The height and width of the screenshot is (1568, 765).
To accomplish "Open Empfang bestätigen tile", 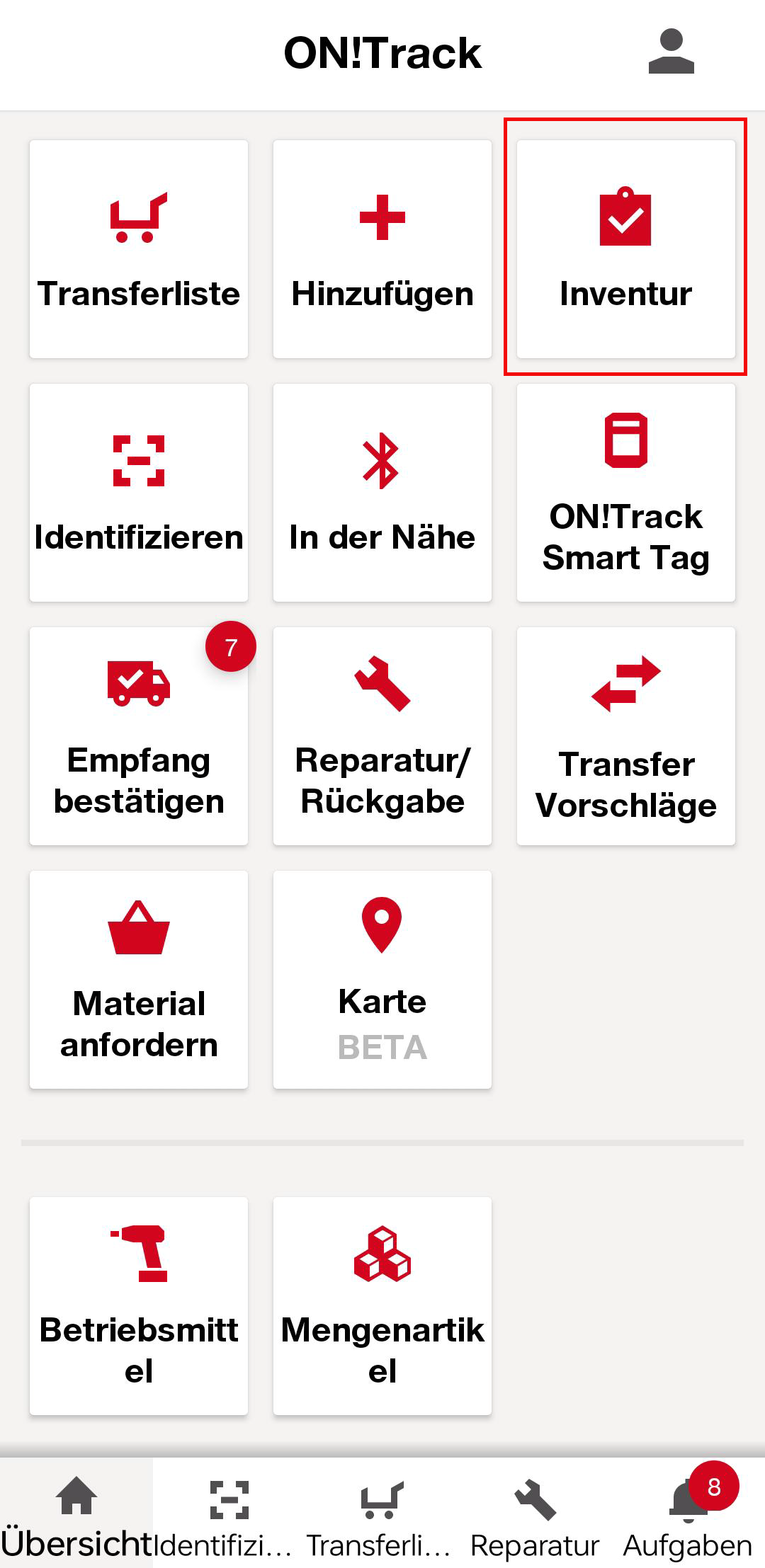I will tap(139, 736).
